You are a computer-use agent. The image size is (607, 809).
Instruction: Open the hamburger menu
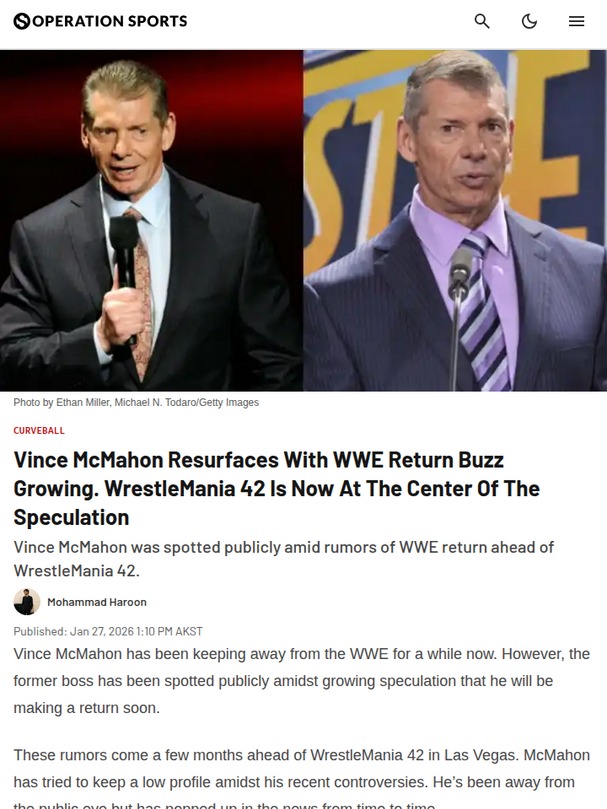click(576, 21)
